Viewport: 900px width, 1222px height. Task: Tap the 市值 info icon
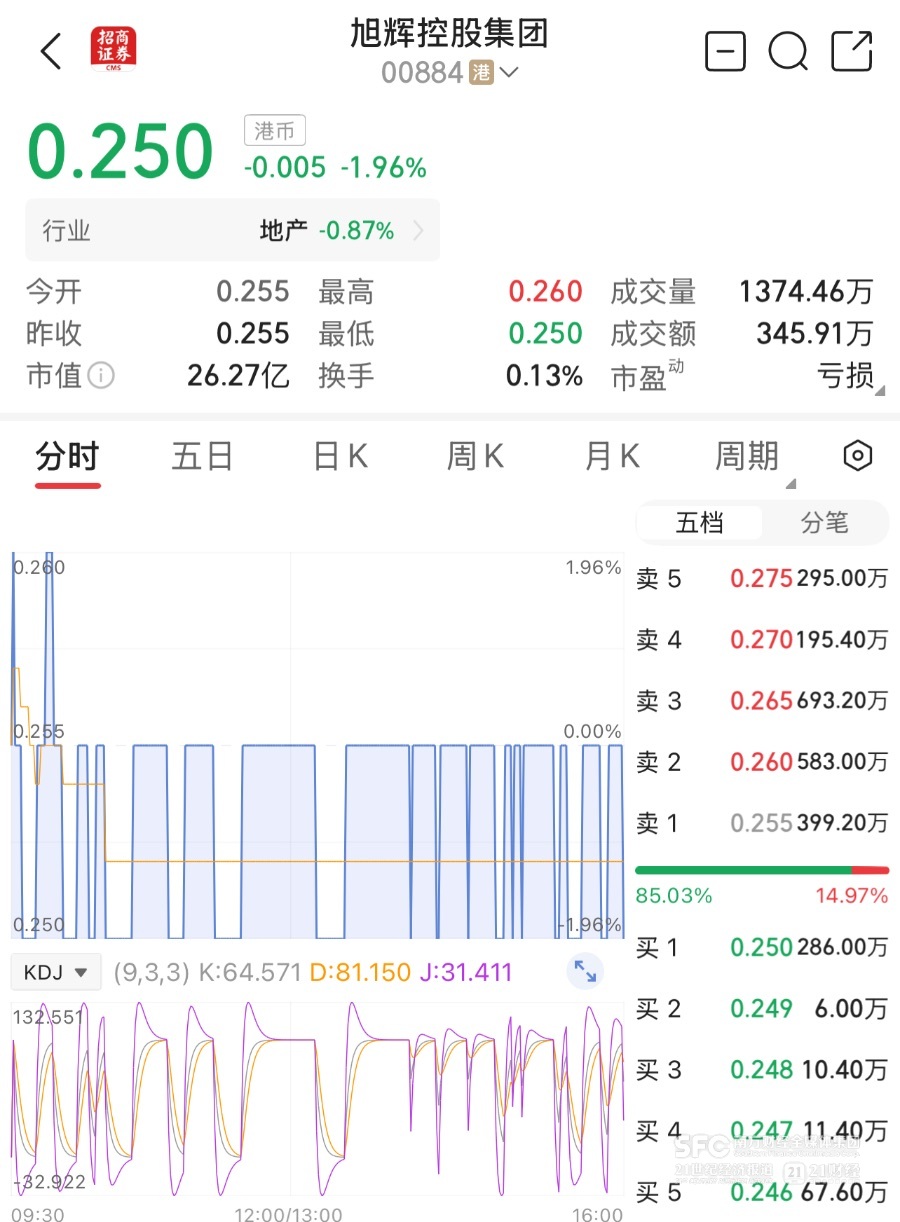[101, 376]
